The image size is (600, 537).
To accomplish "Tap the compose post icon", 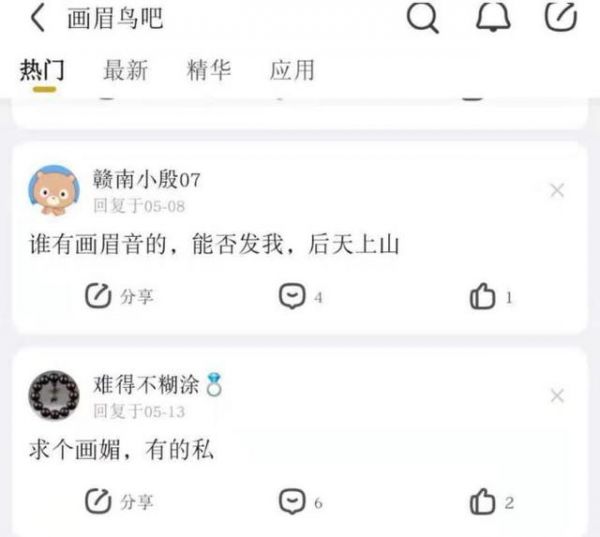I will 561,17.
